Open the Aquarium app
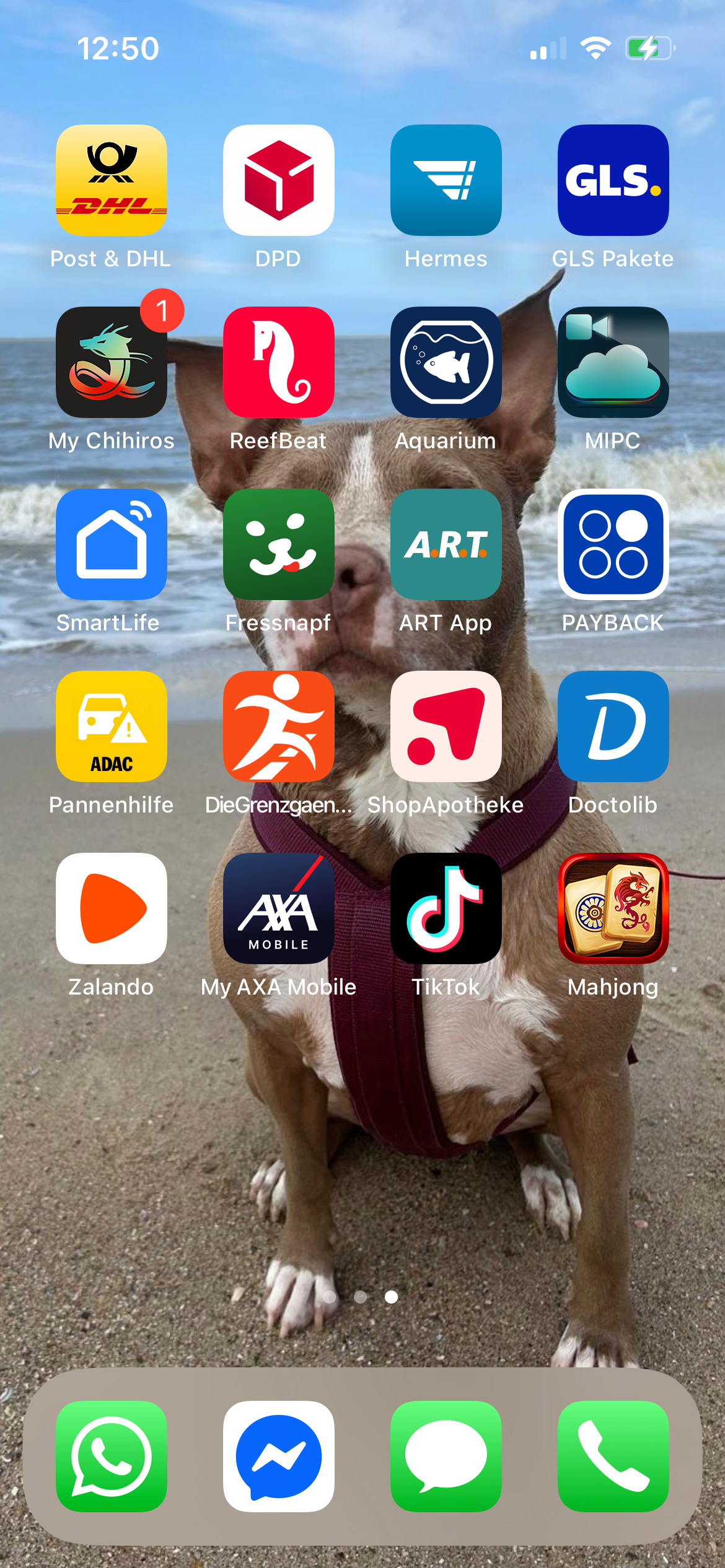Screen dimensions: 725x1568 pyautogui.click(x=446, y=362)
